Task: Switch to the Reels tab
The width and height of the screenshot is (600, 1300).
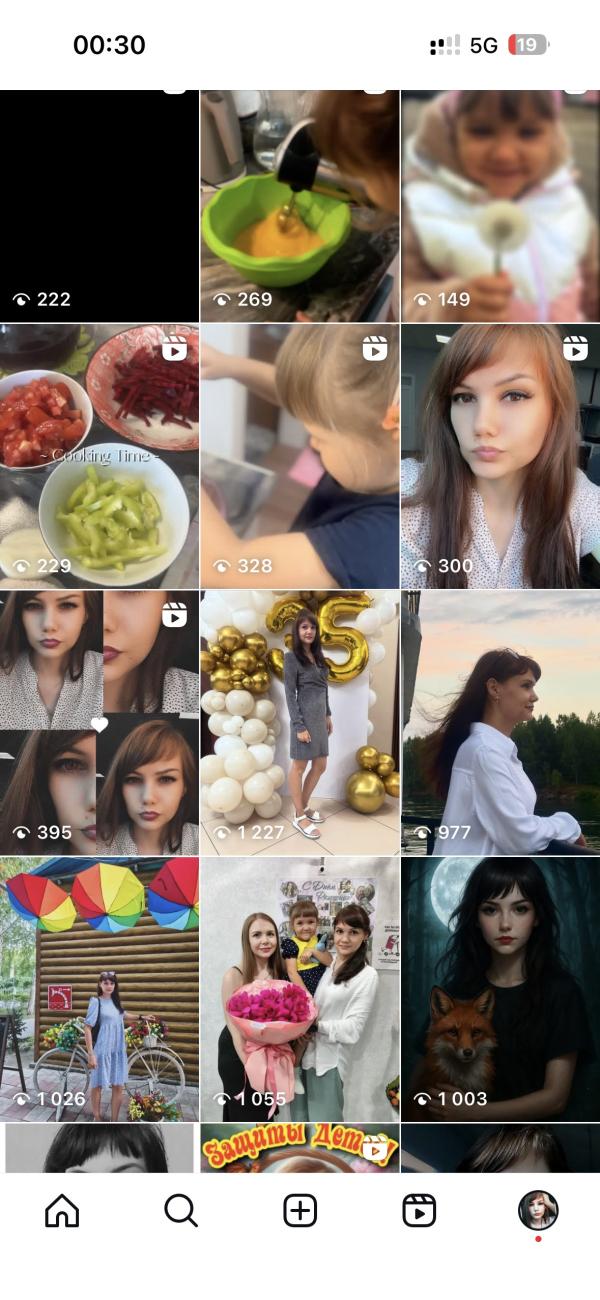Action: point(419,1211)
